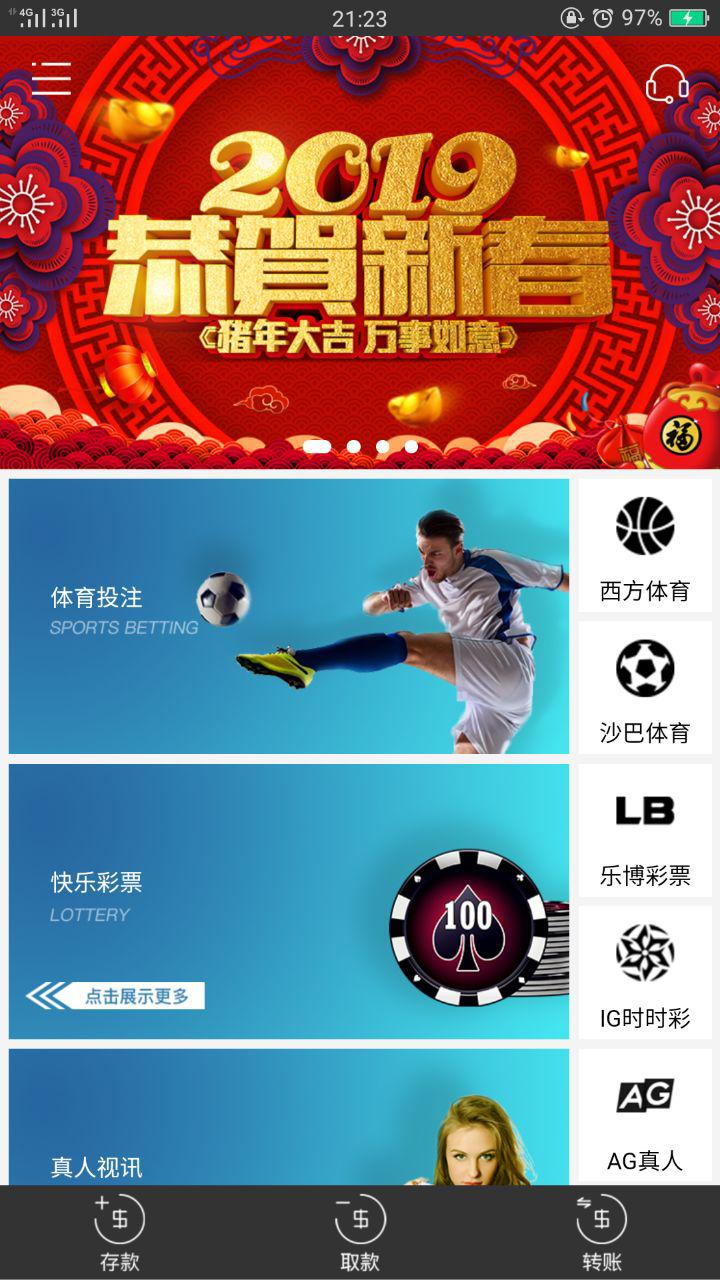Select 沙巴体育

point(645,688)
